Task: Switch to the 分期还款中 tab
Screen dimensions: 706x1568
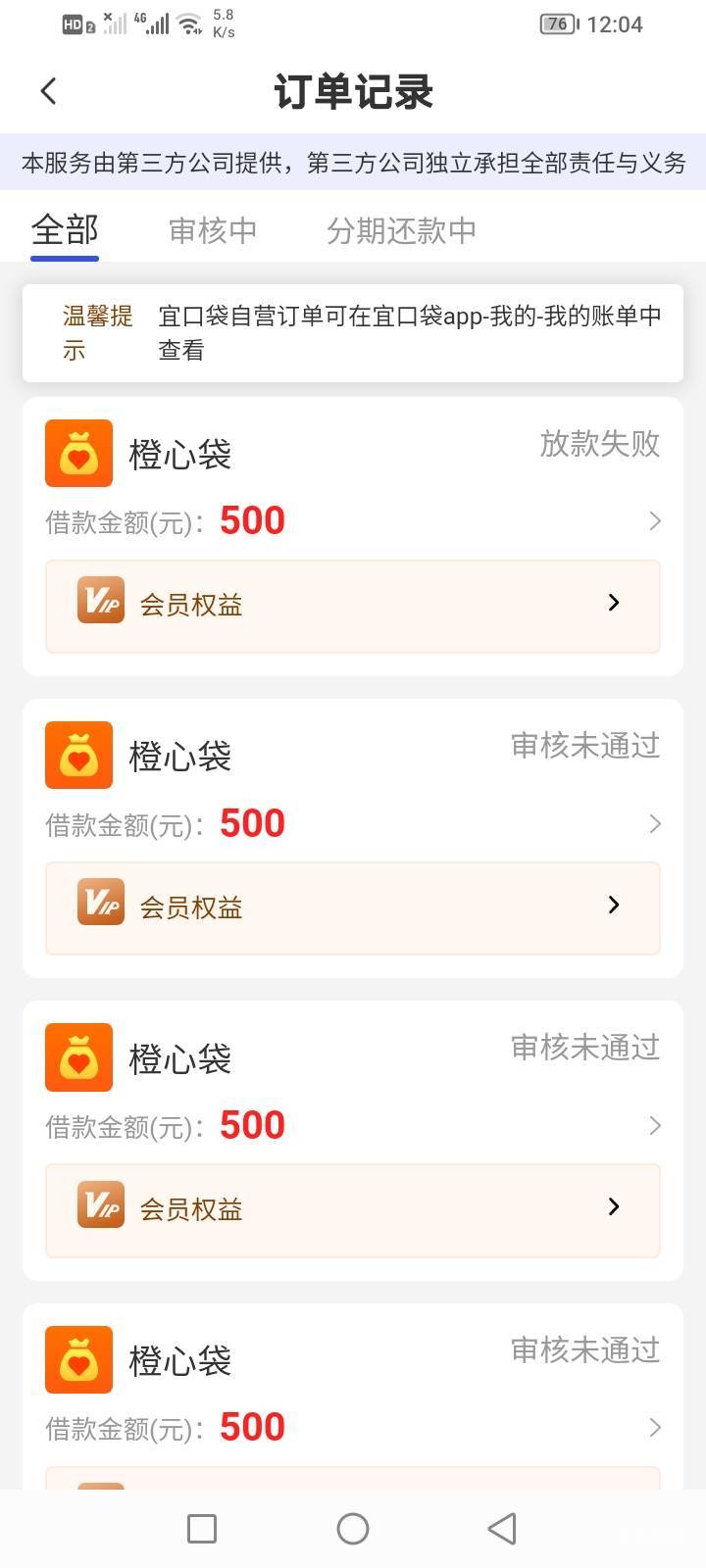Action: (x=401, y=230)
